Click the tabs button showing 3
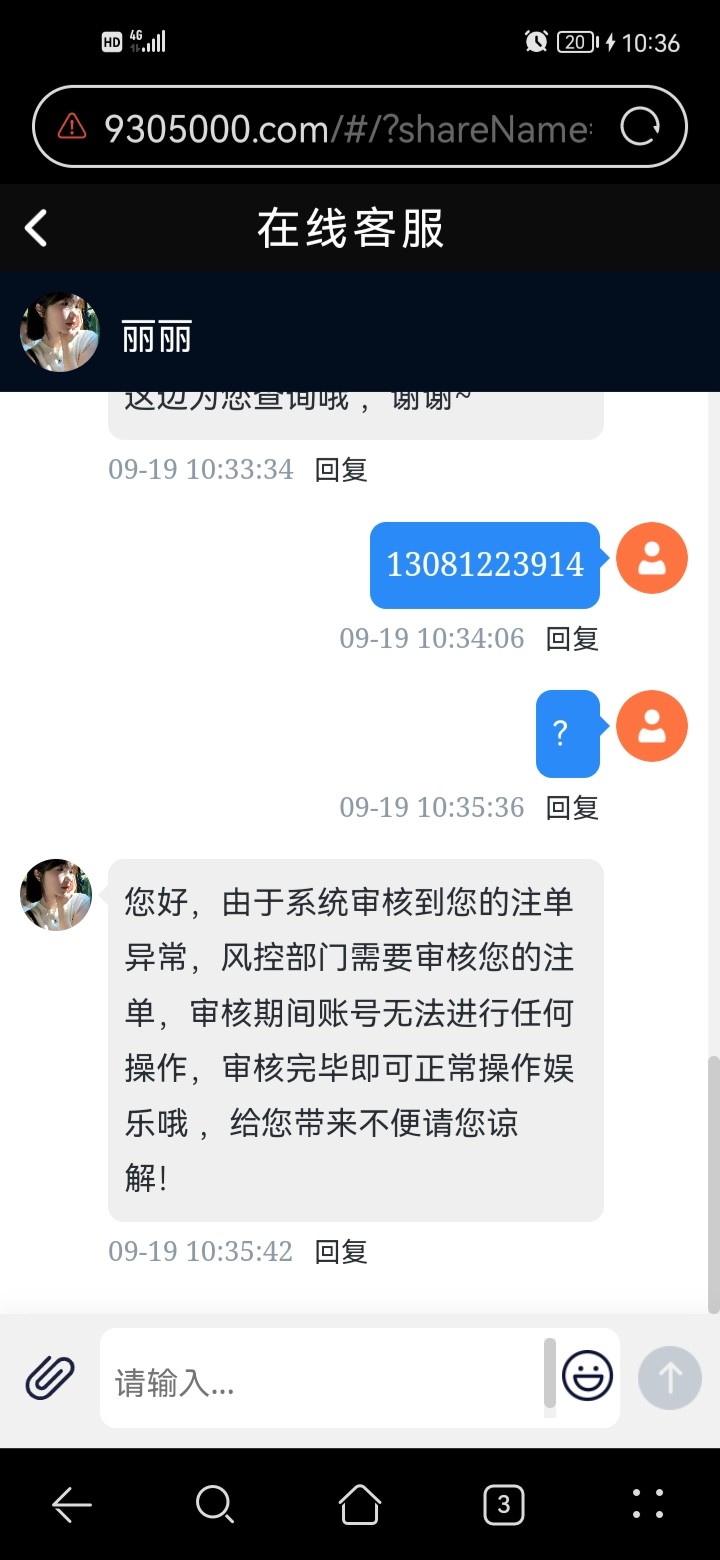 [504, 1503]
